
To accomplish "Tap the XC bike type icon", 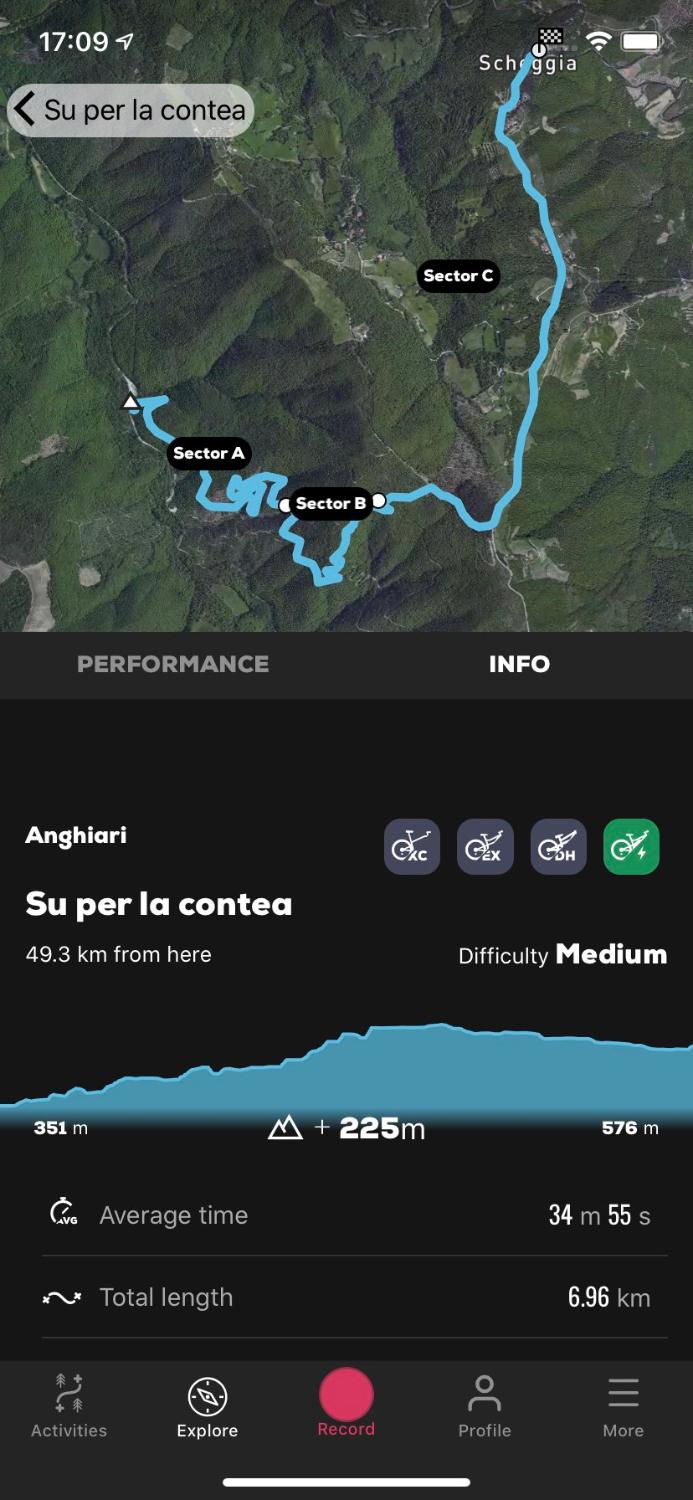I will pos(412,847).
